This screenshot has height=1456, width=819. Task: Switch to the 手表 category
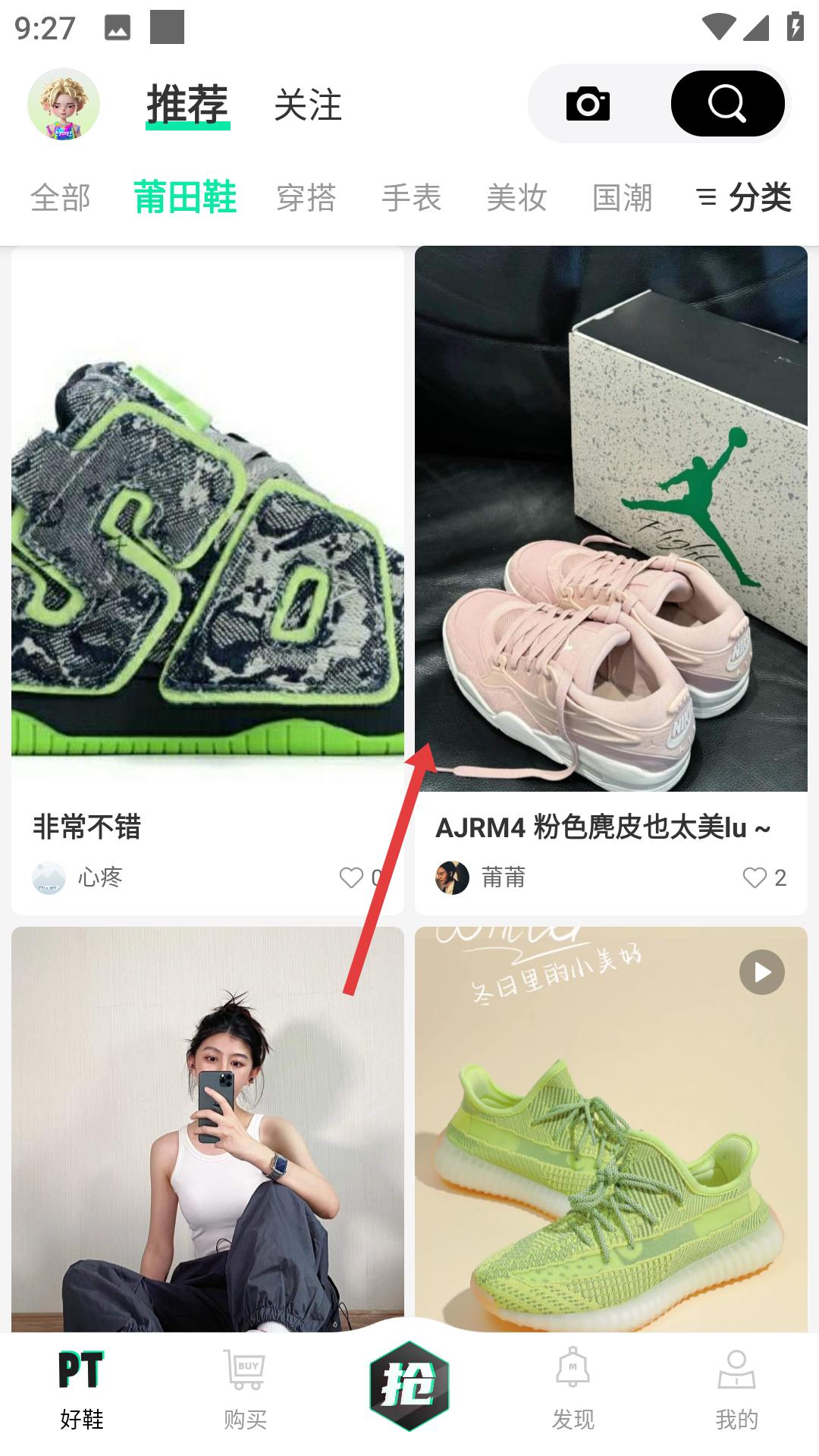click(x=412, y=198)
